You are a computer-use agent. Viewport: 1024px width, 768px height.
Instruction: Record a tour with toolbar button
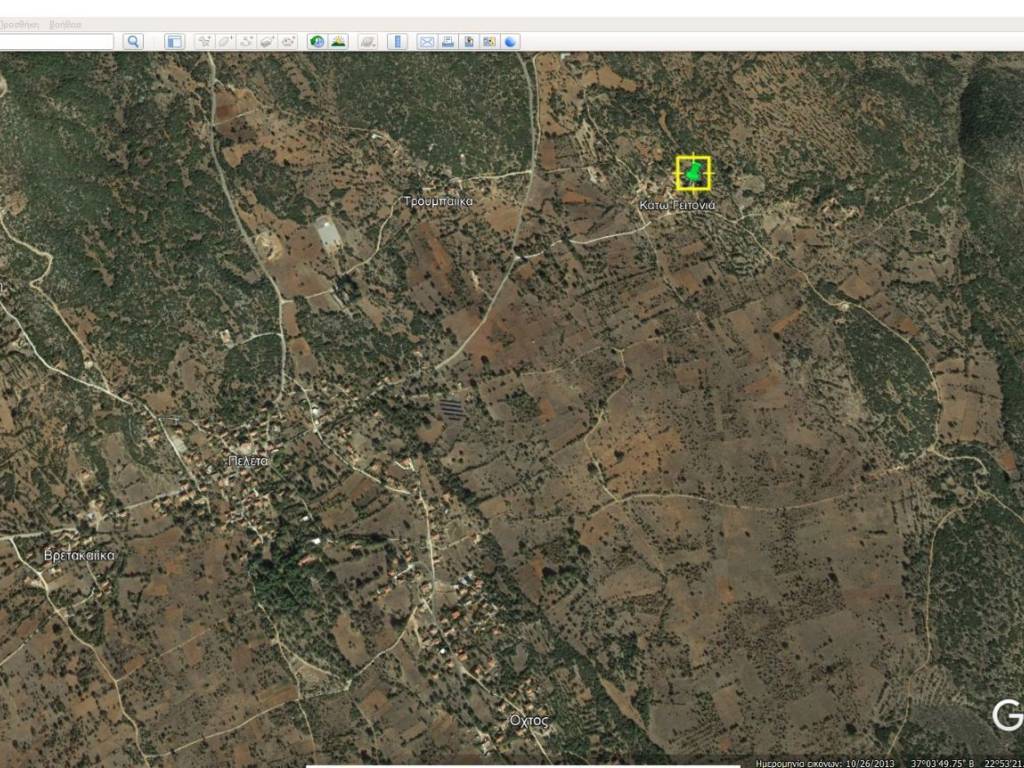click(289, 41)
